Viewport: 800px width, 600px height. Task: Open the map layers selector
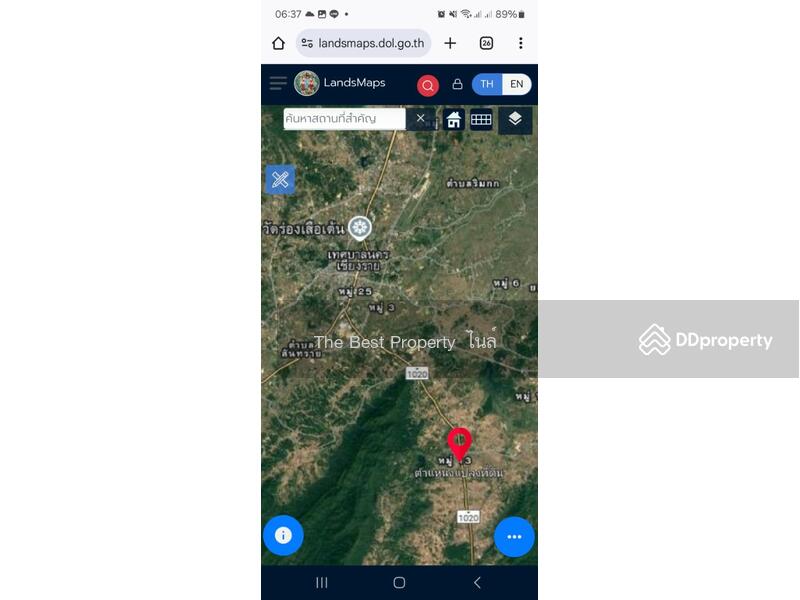point(515,120)
